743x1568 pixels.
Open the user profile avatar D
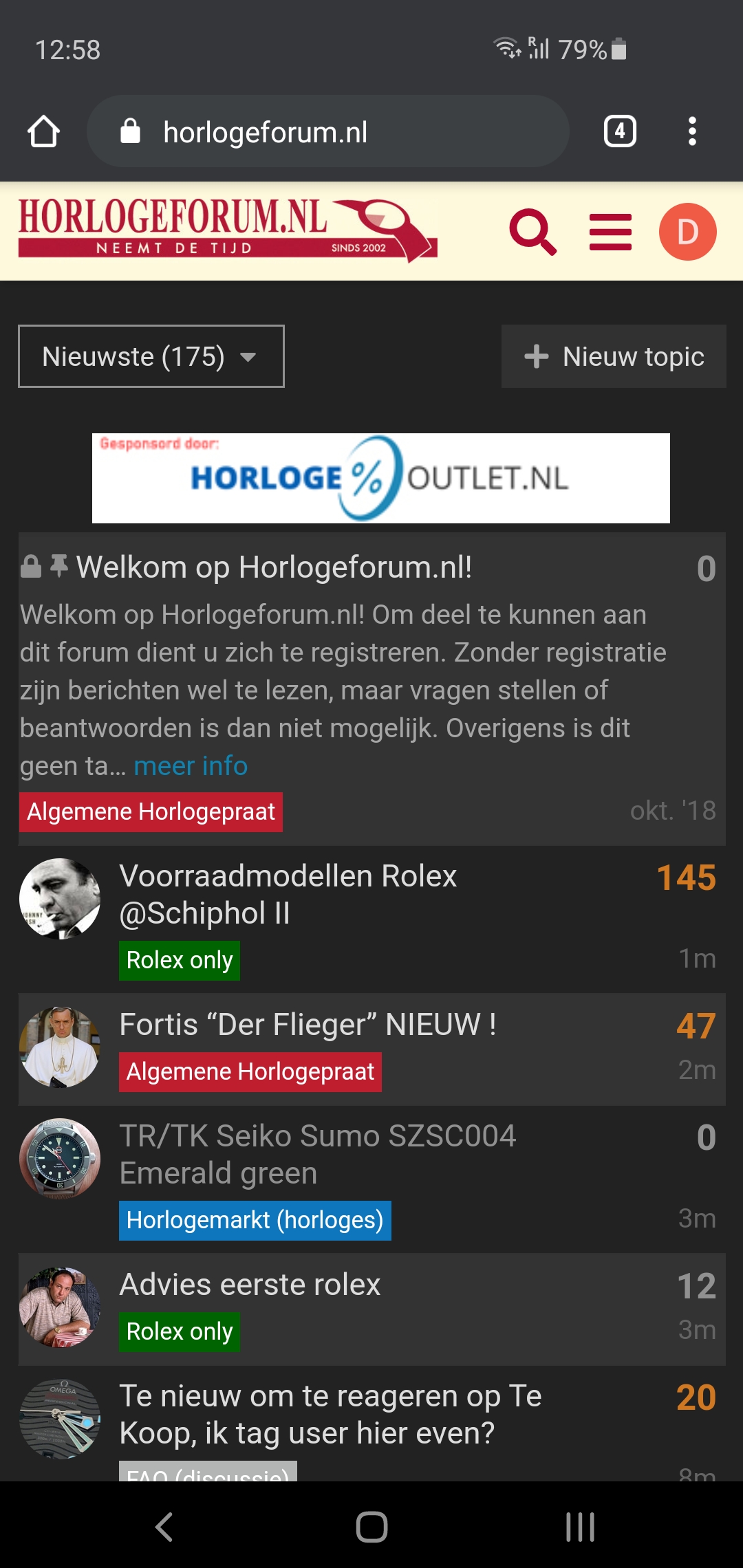coord(687,232)
